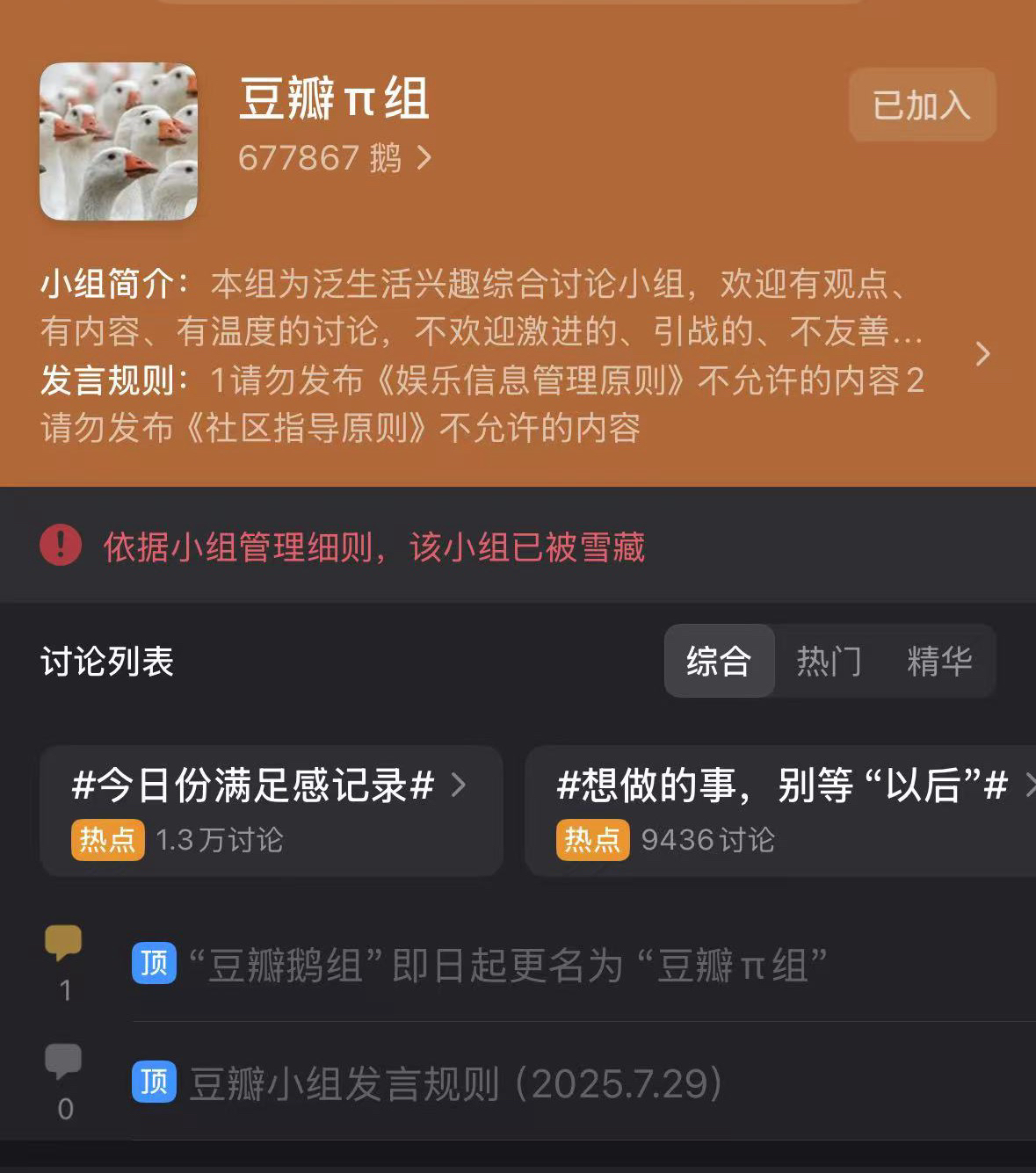Open pinned post about renaming to 豆瓣π组
The height and width of the screenshot is (1173, 1036).
point(507,966)
